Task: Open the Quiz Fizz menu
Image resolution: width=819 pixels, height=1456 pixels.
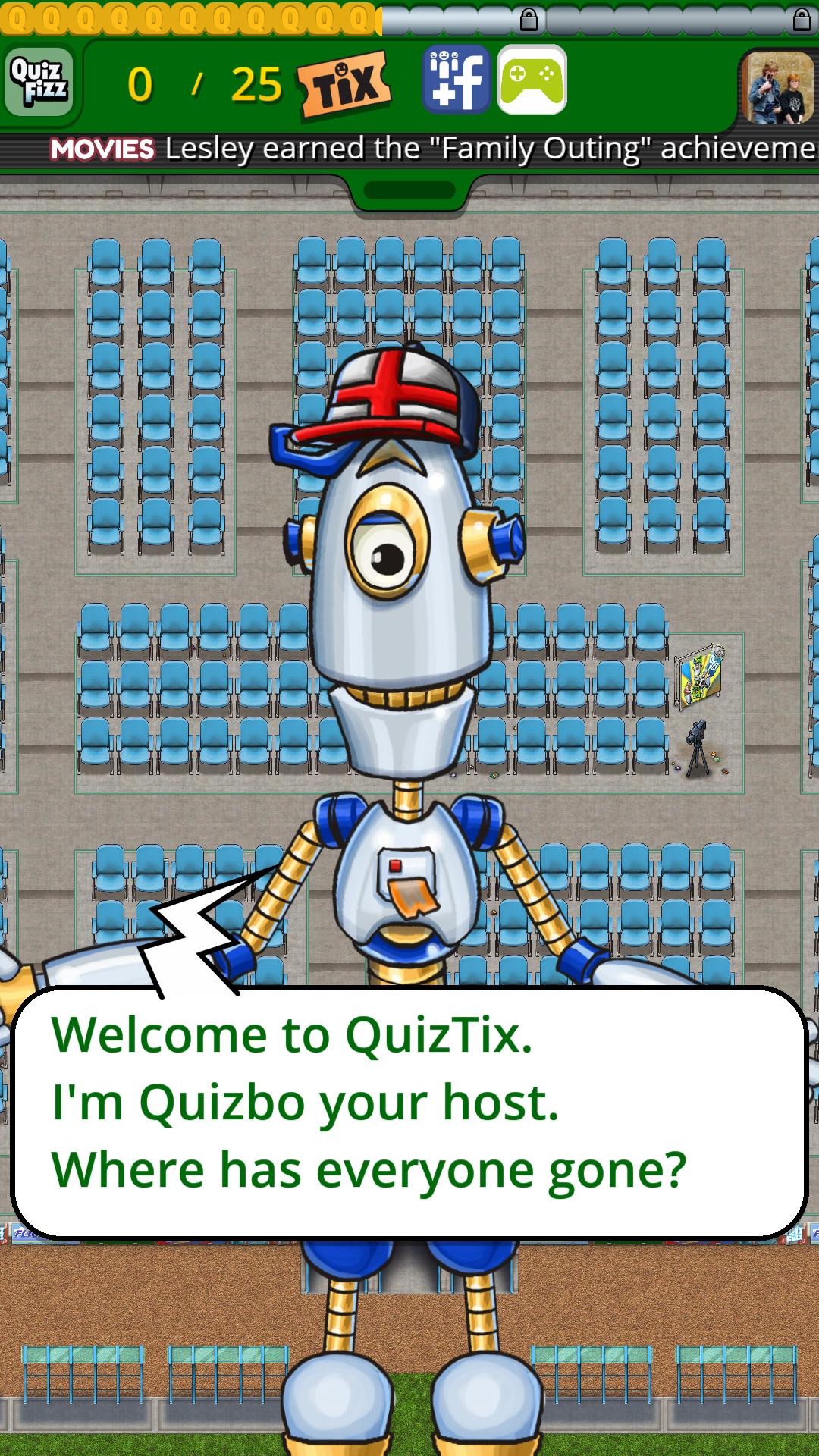Action: pos(39,81)
